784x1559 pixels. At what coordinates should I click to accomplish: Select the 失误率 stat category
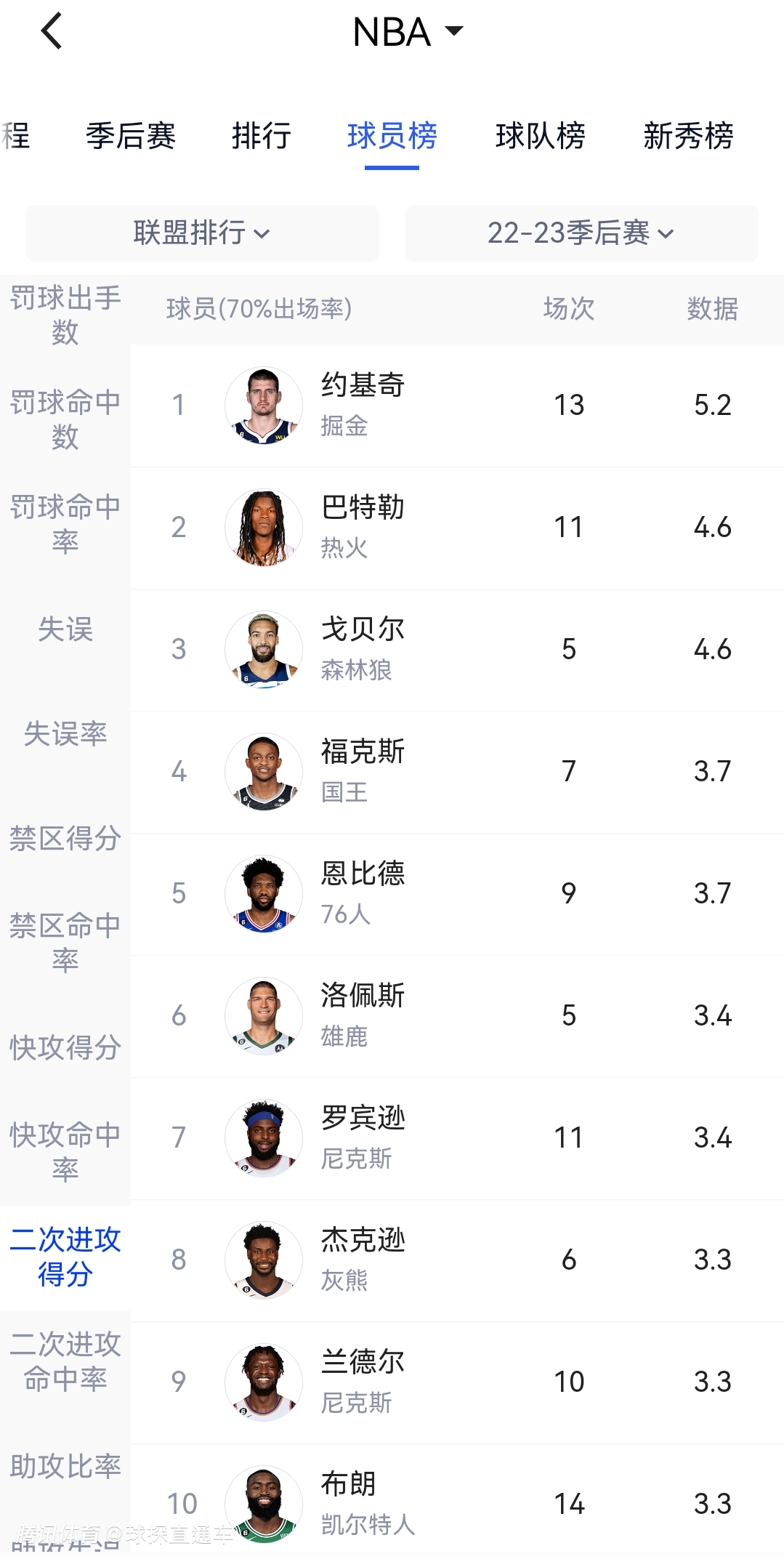click(x=65, y=734)
